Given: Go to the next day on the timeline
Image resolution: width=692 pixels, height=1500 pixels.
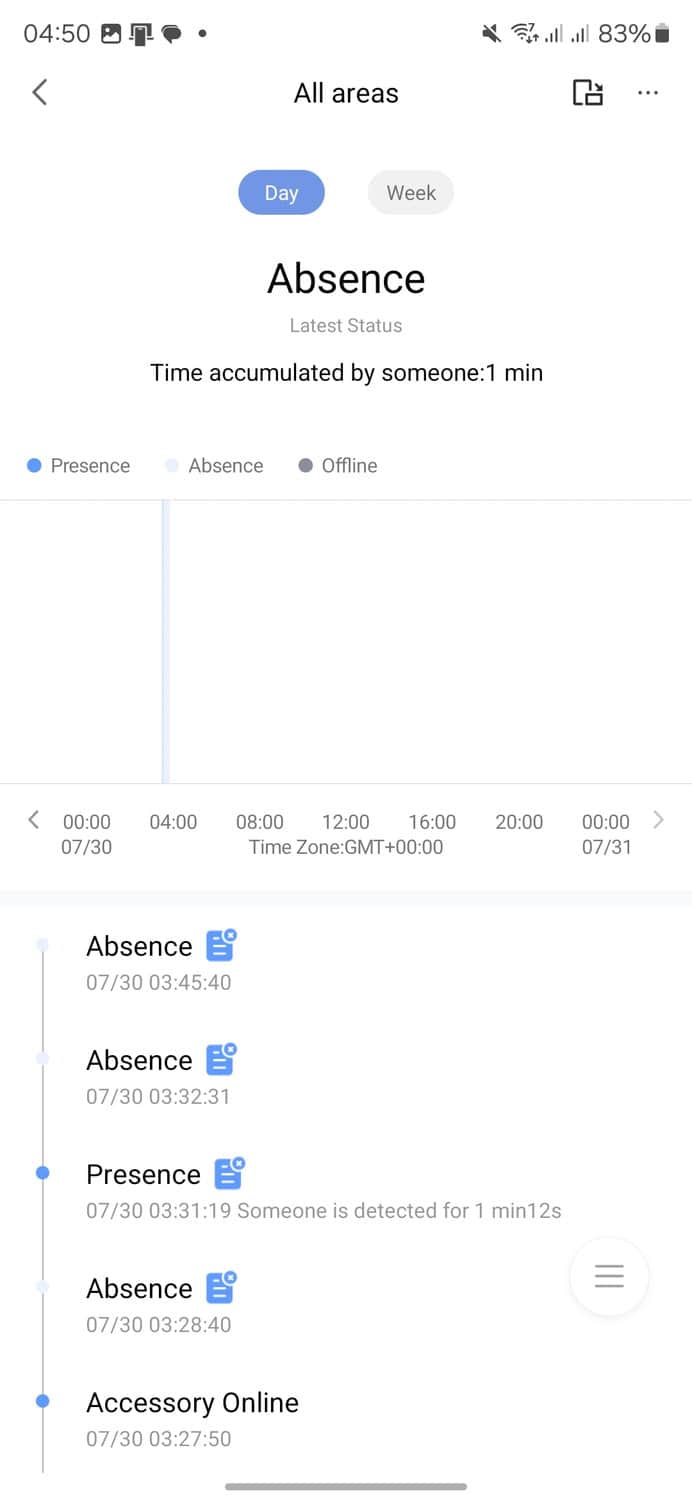Looking at the screenshot, I should (658, 821).
